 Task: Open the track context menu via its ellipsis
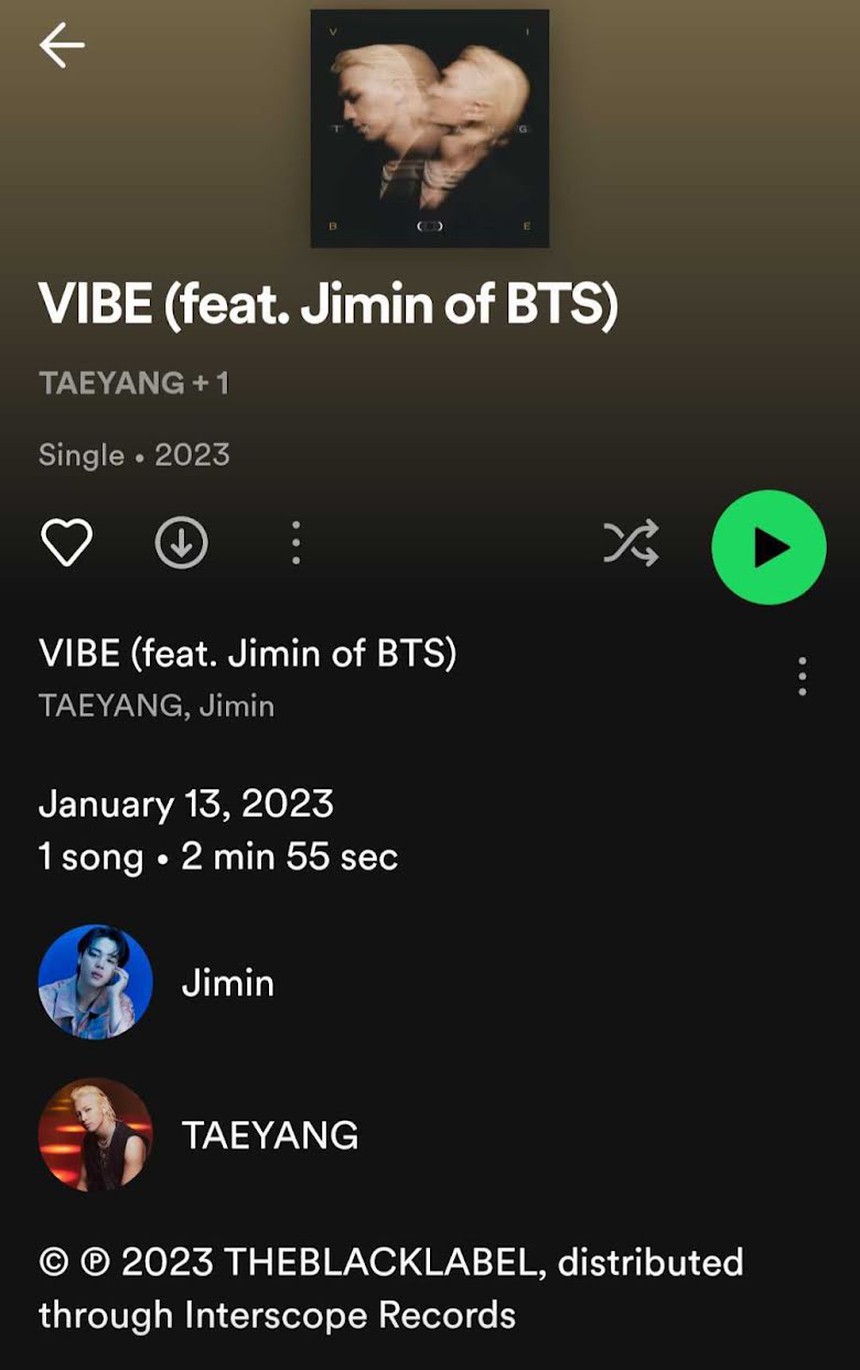[x=801, y=676]
